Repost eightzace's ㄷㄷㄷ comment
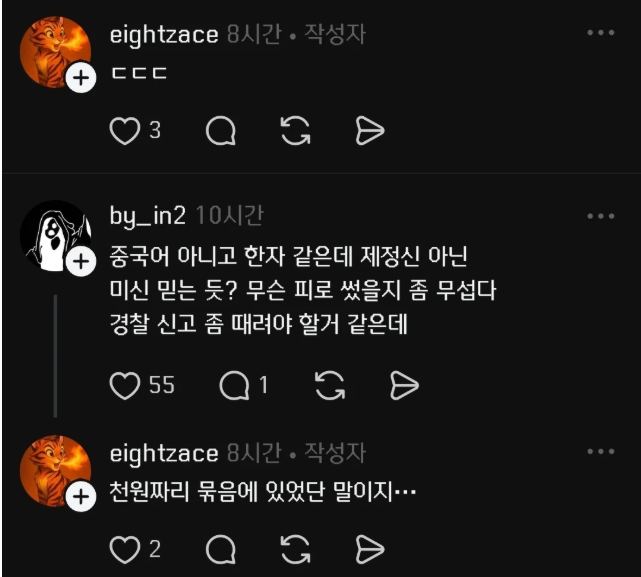 pos(296,131)
